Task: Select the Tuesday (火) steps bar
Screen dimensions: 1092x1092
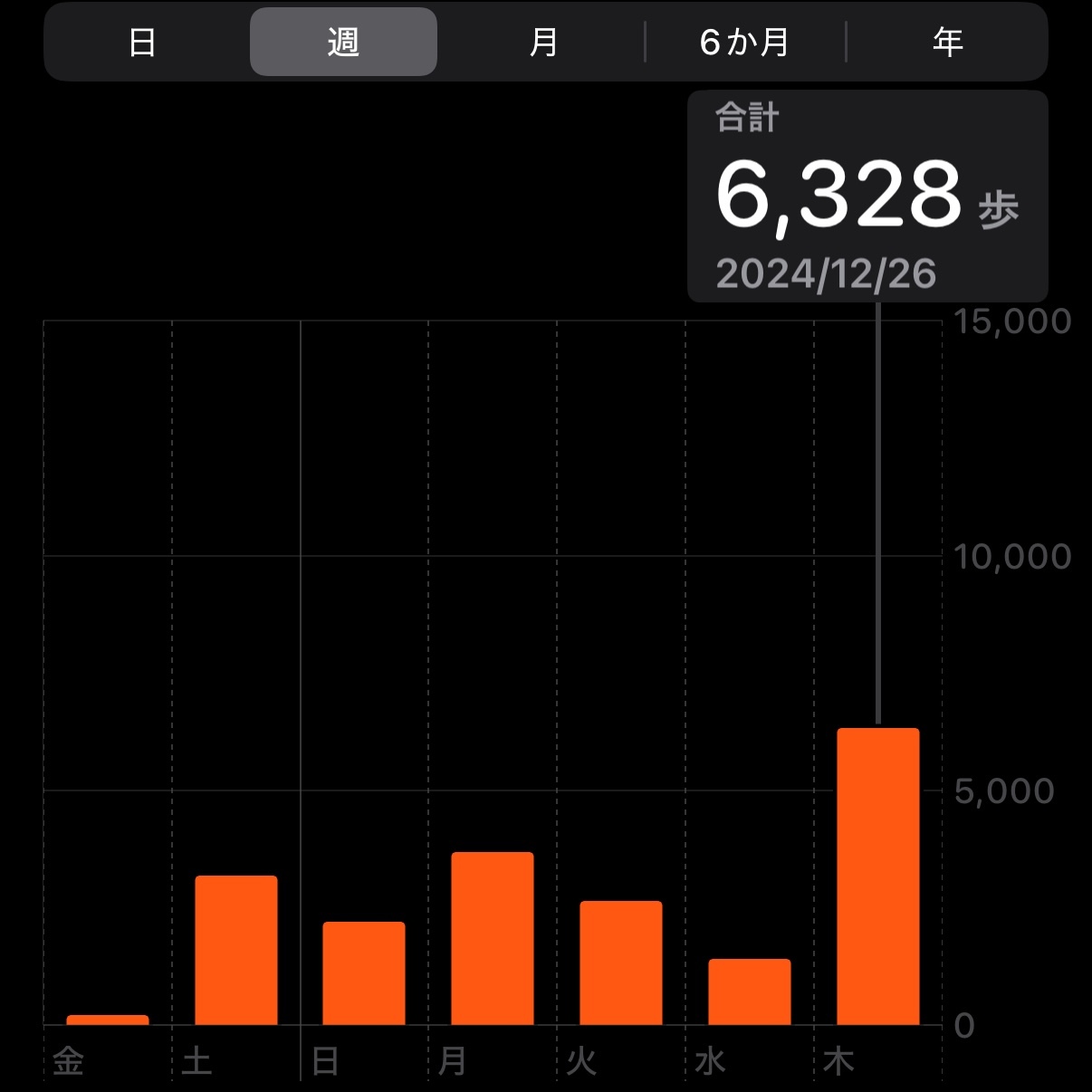Action: point(621,963)
